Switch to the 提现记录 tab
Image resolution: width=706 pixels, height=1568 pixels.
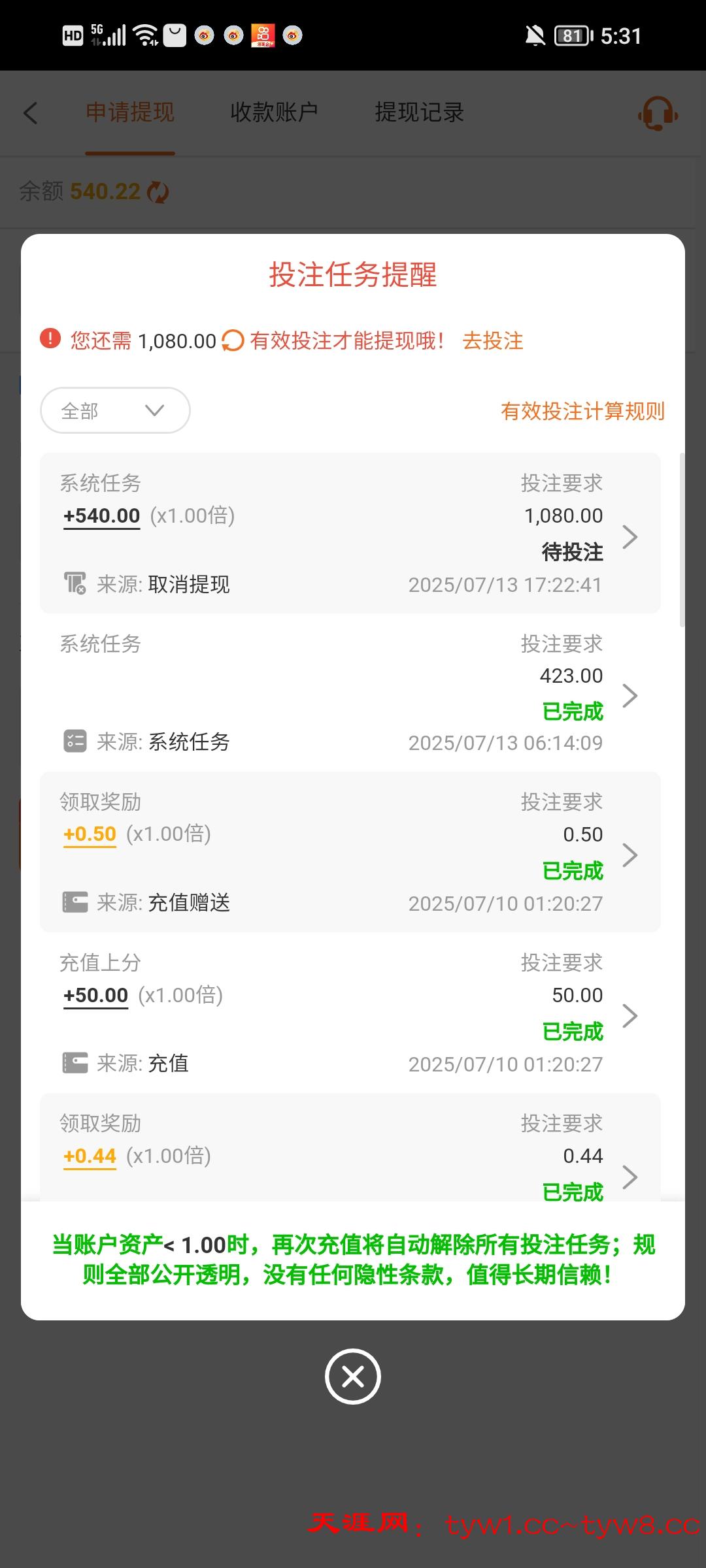point(419,112)
